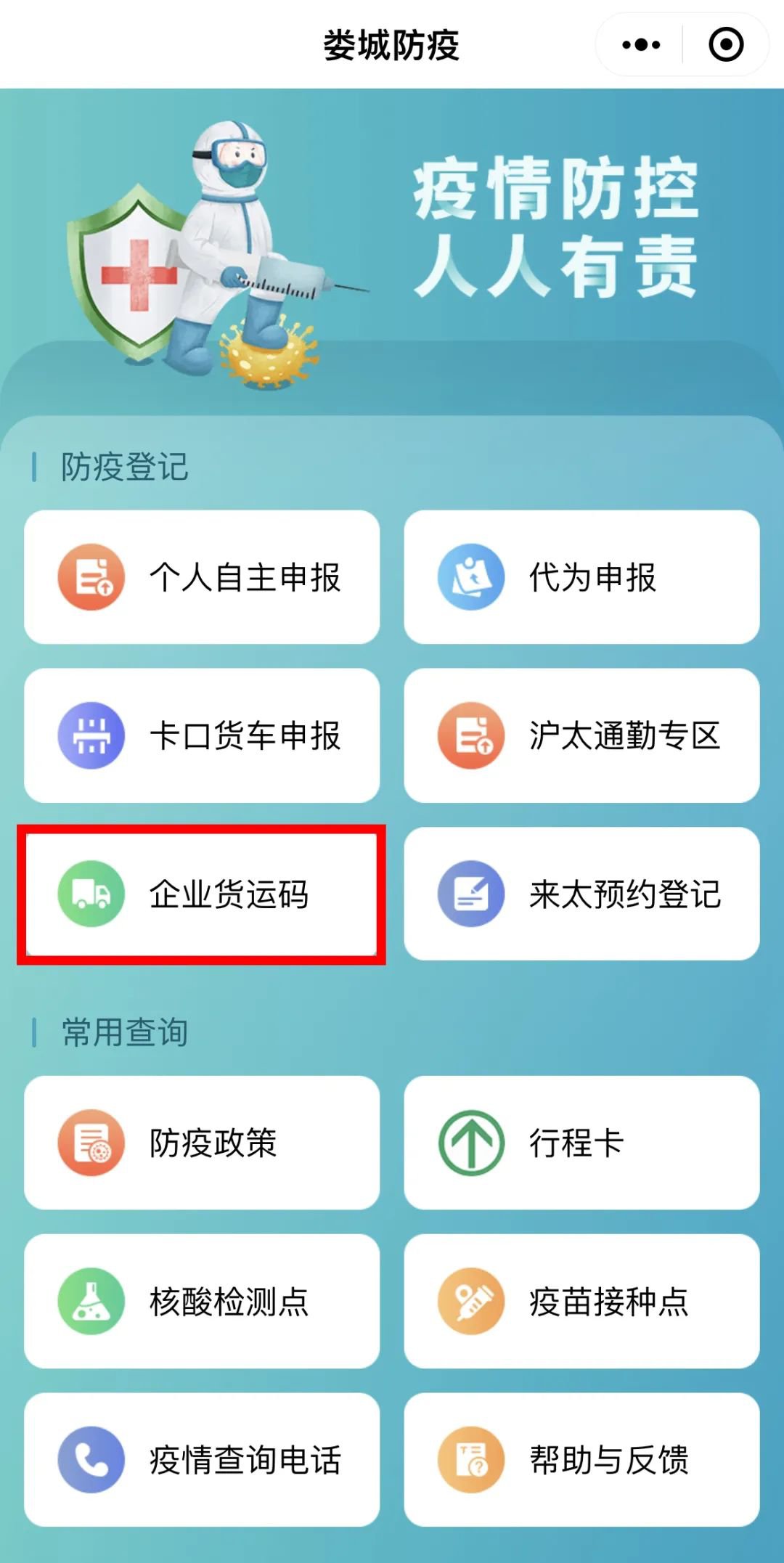Screen dimensions: 784x1563
Task: Close the mini program via circle icon
Action: click(725, 45)
